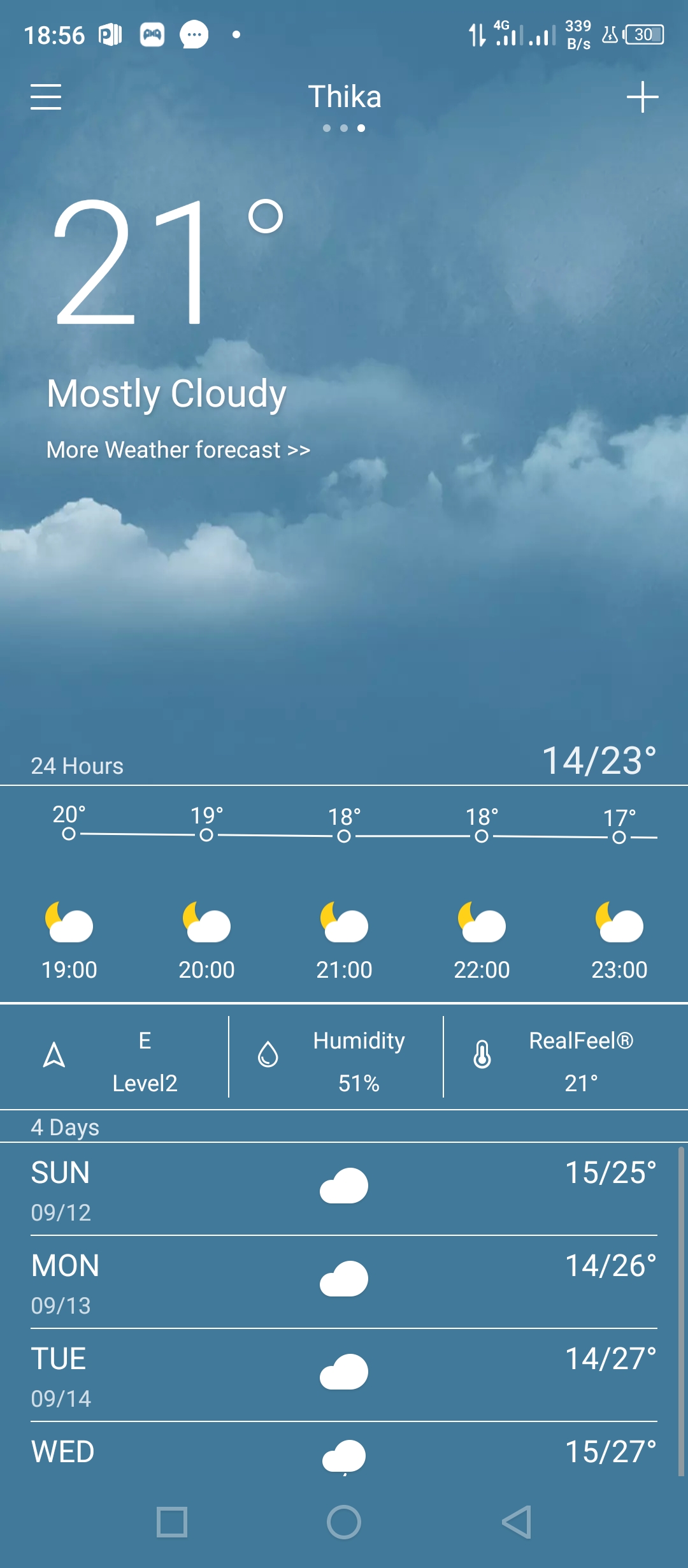The height and width of the screenshot is (1568, 688).
Task: Go back using system back button
Action: (x=516, y=1522)
